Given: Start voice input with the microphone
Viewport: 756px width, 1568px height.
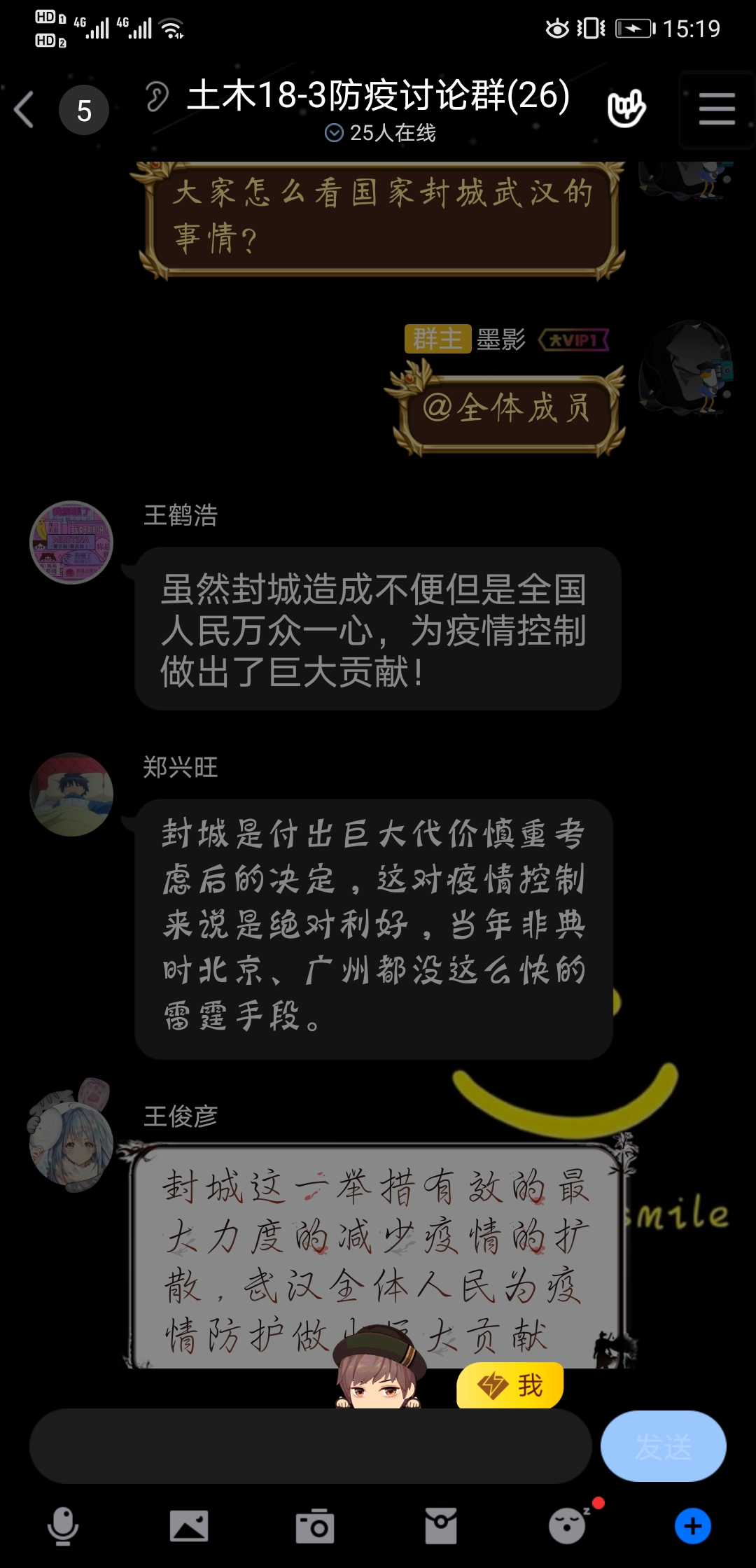Looking at the screenshot, I should (x=63, y=1526).
